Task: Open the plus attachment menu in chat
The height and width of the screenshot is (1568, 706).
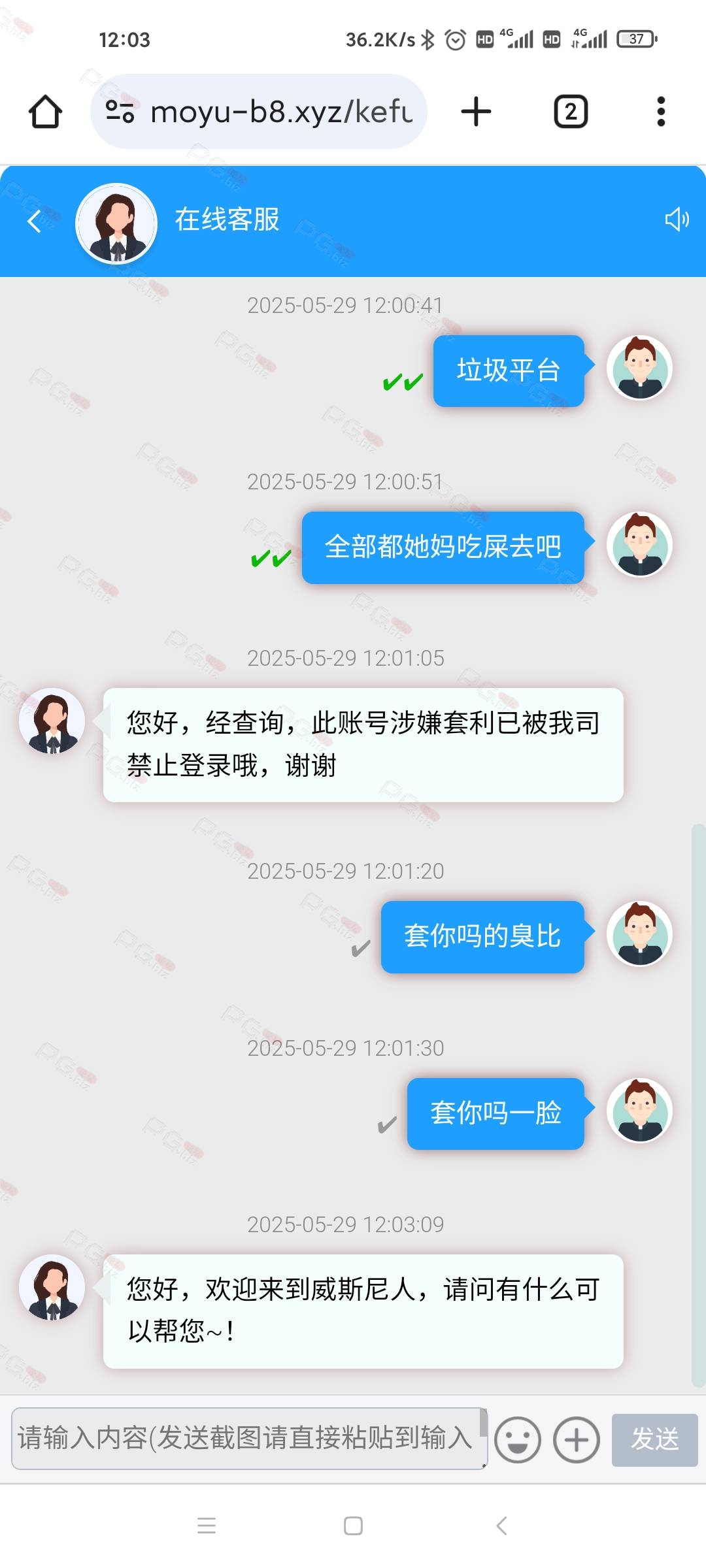Action: point(576,1439)
